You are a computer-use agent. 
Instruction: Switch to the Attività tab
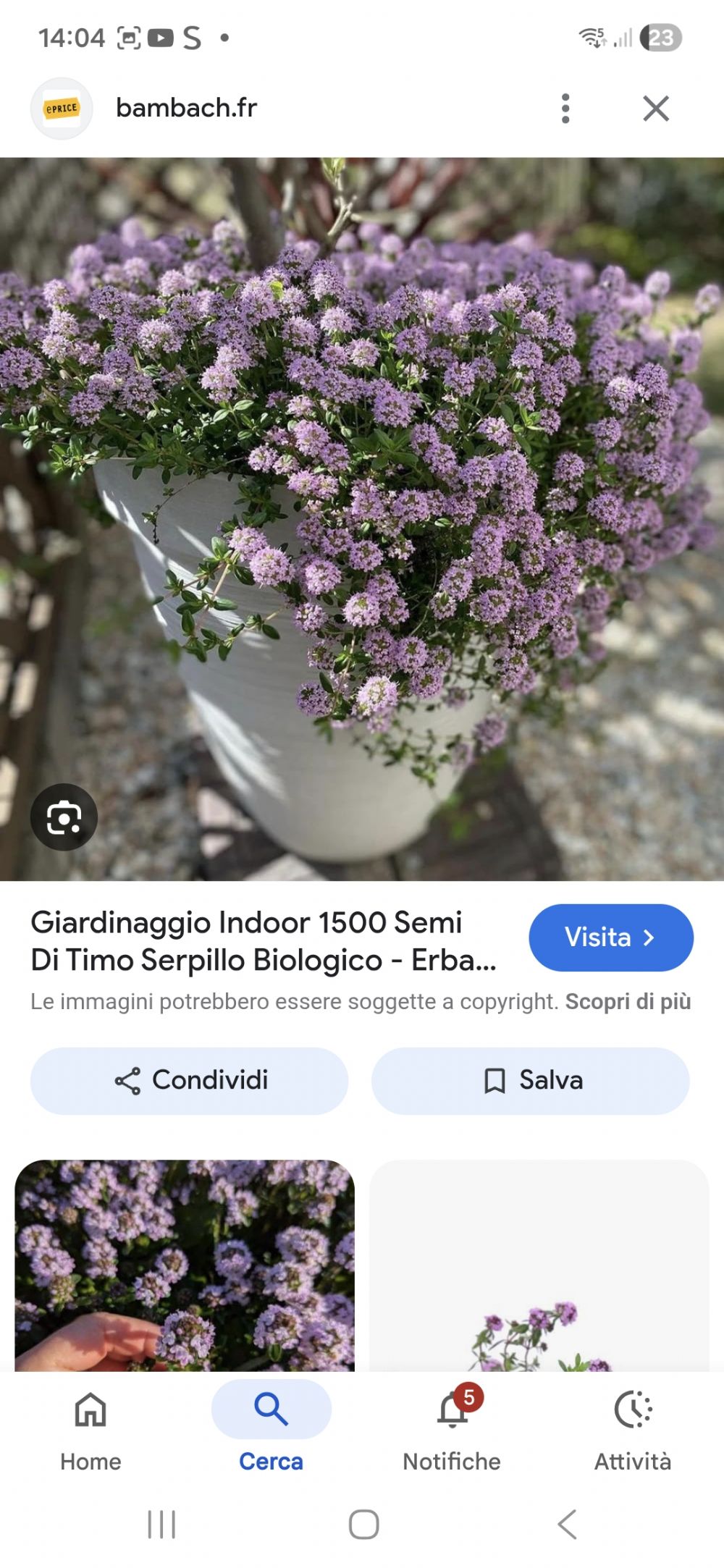click(633, 1427)
